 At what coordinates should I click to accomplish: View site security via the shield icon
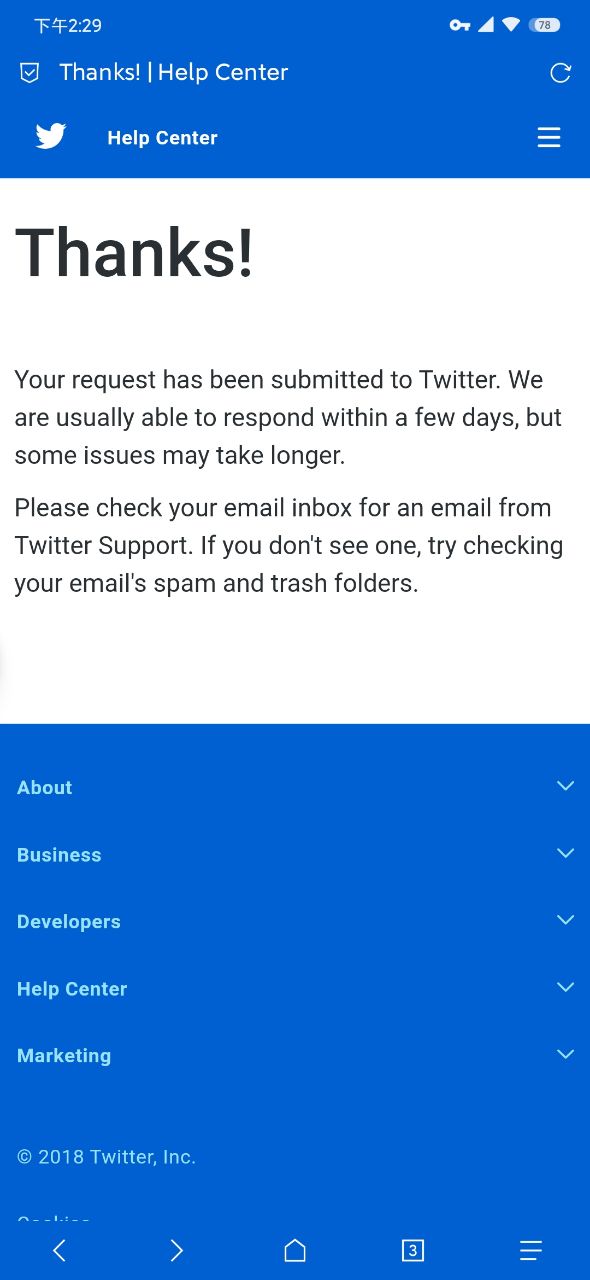point(30,72)
